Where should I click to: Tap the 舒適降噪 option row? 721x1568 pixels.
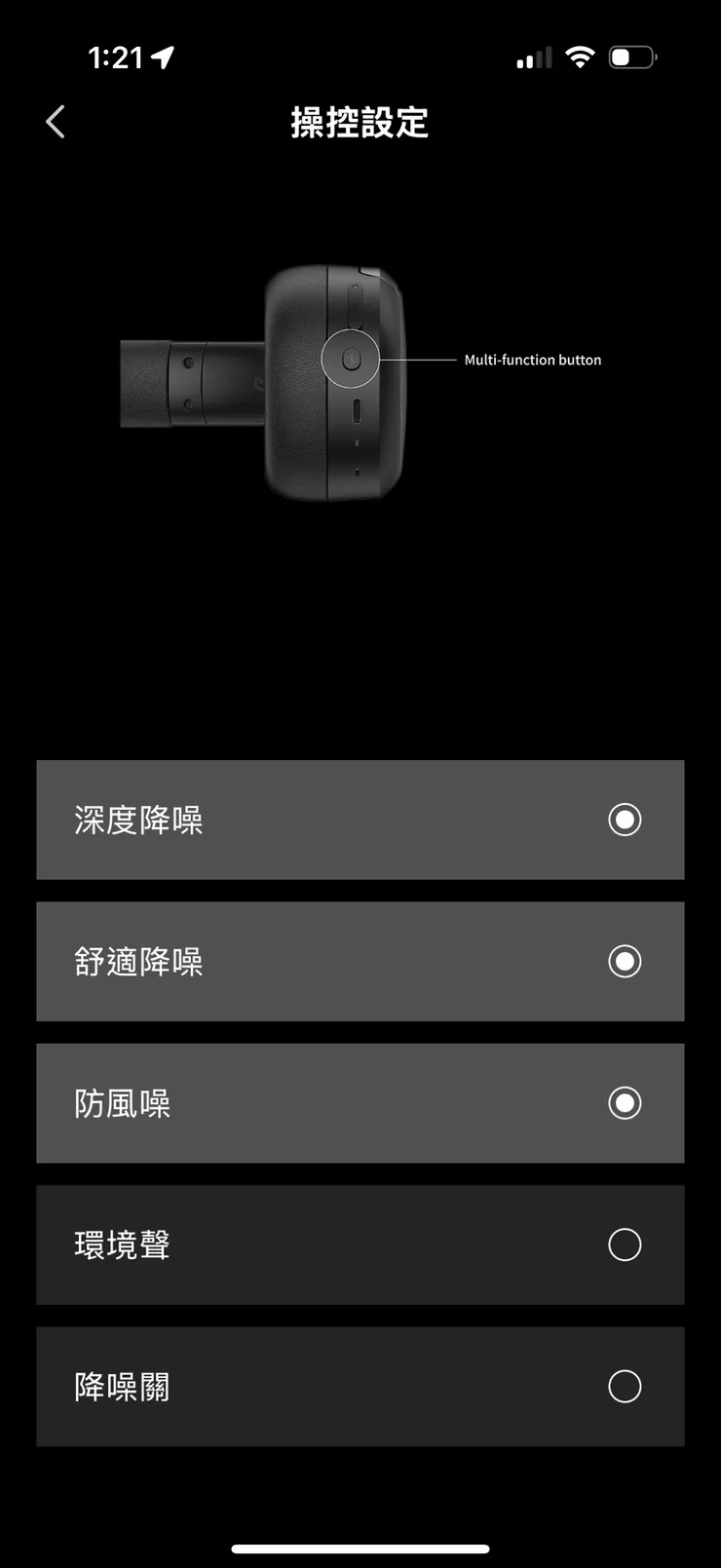tap(360, 962)
